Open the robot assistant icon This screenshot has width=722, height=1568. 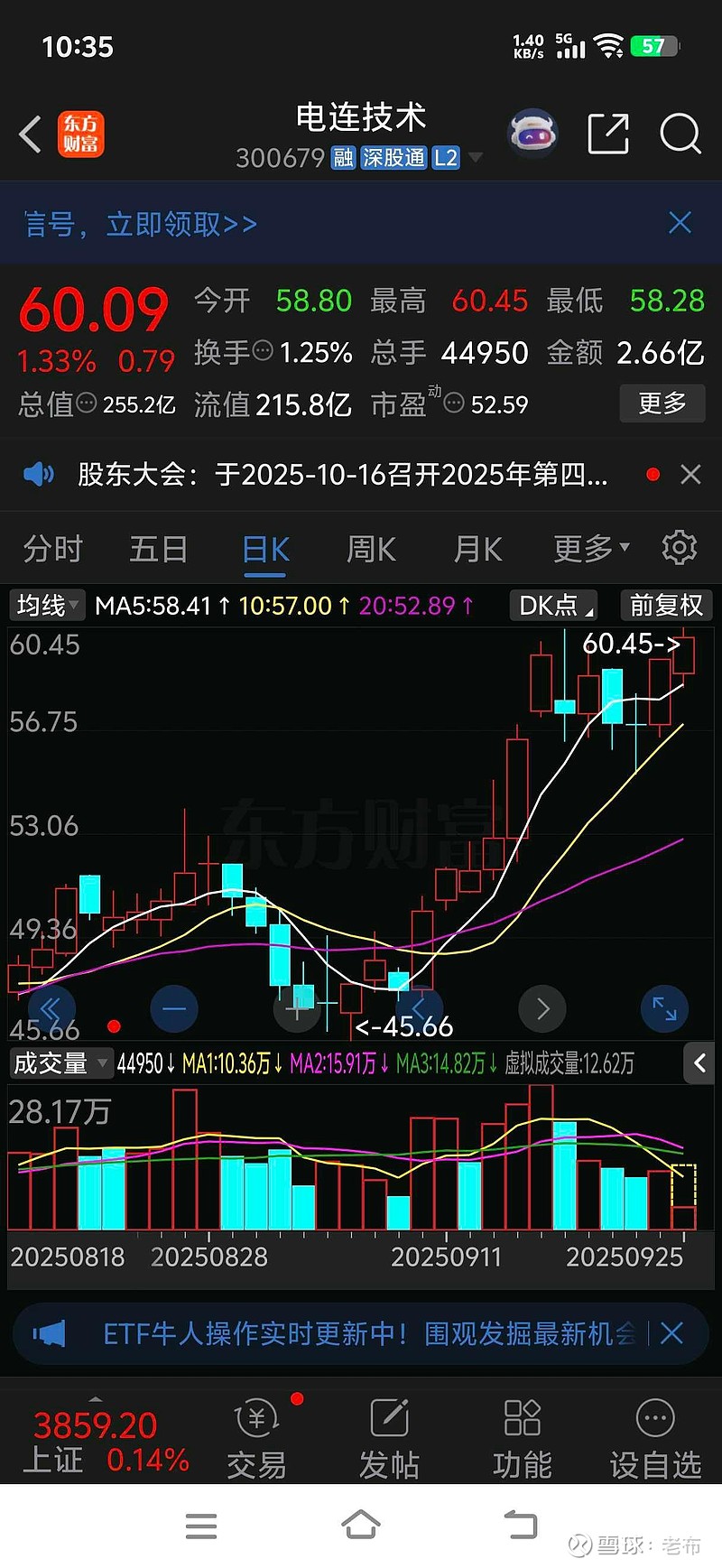[x=532, y=135]
